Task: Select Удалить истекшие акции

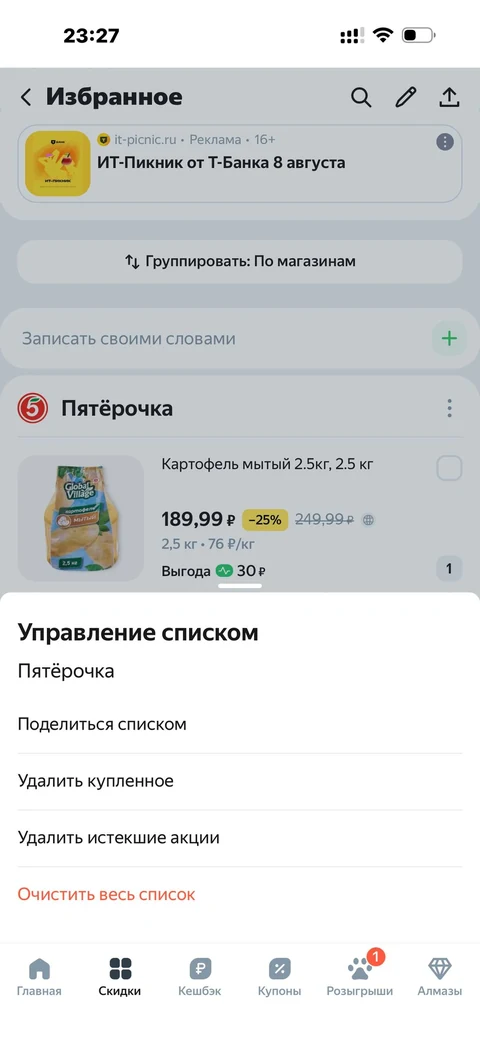Action: coord(239,837)
